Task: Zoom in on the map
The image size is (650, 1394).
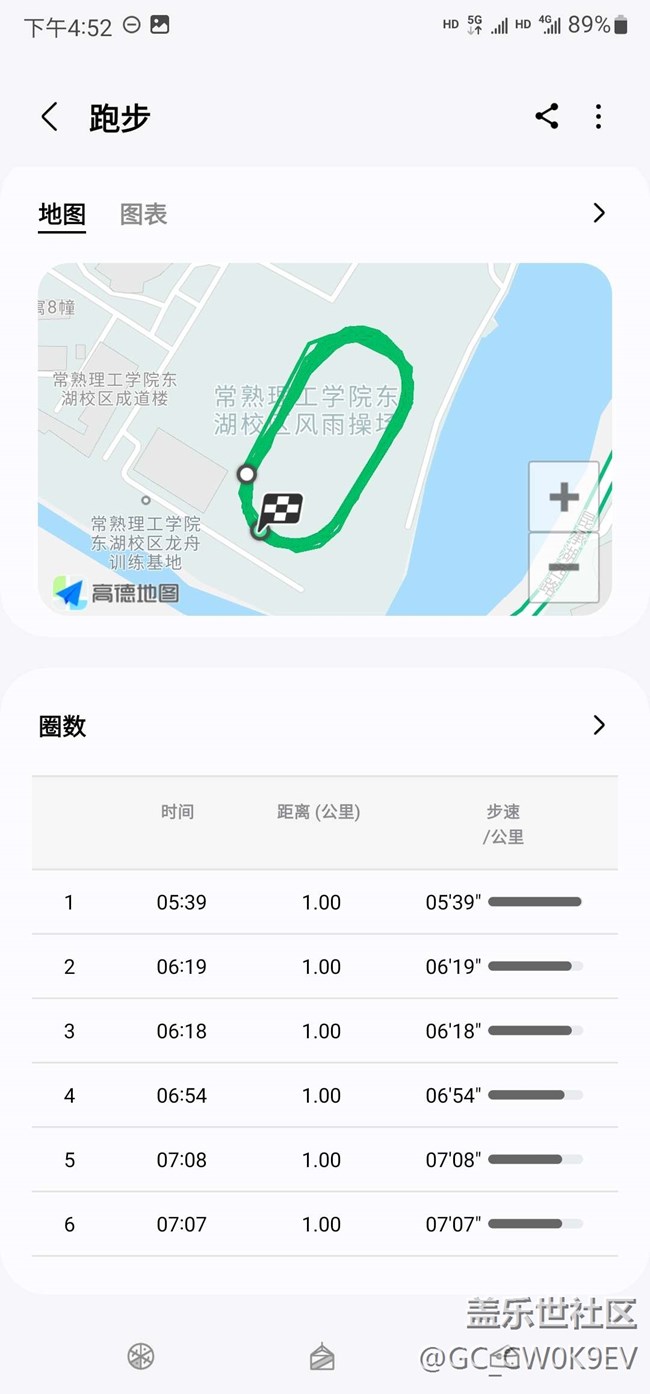Action: (x=564, y=497)
